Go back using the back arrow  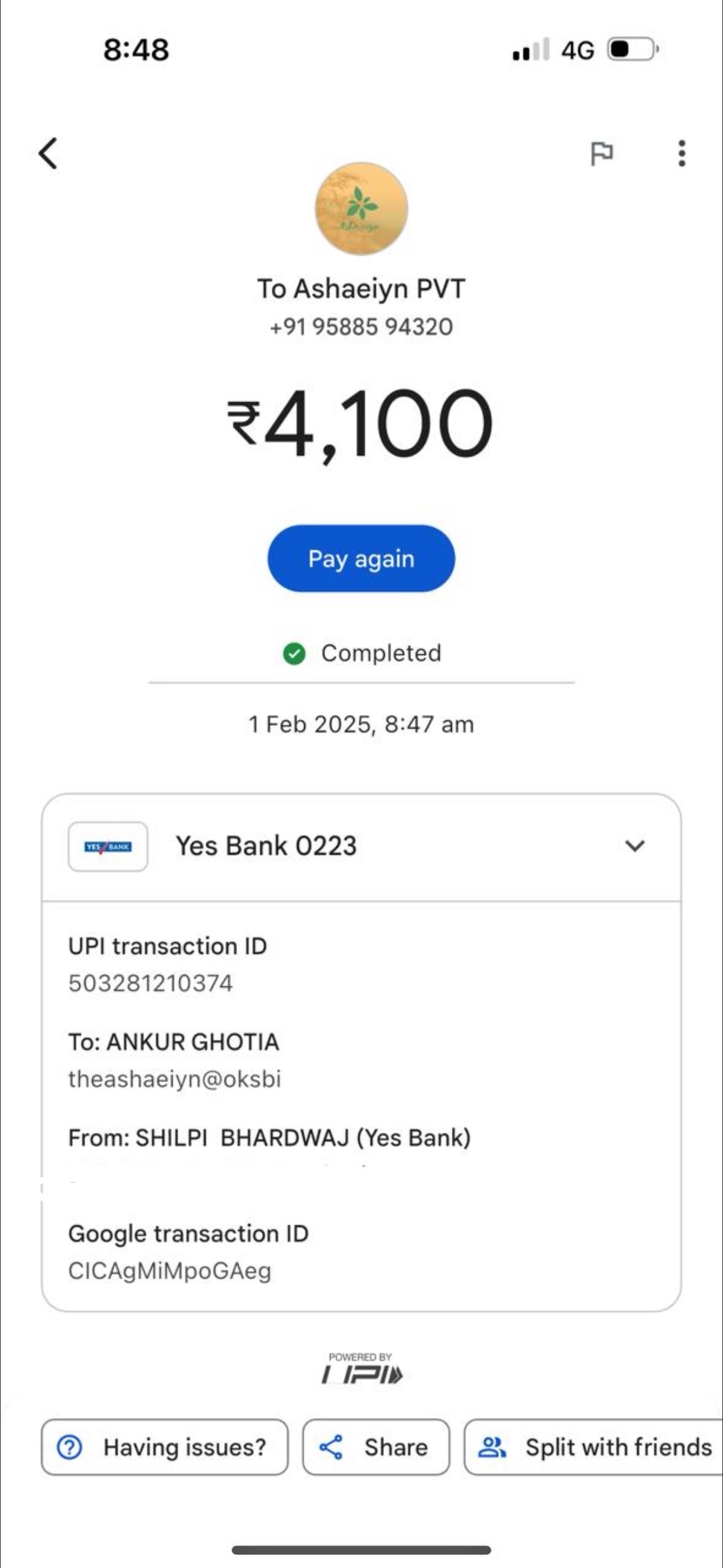click(48, 153)
